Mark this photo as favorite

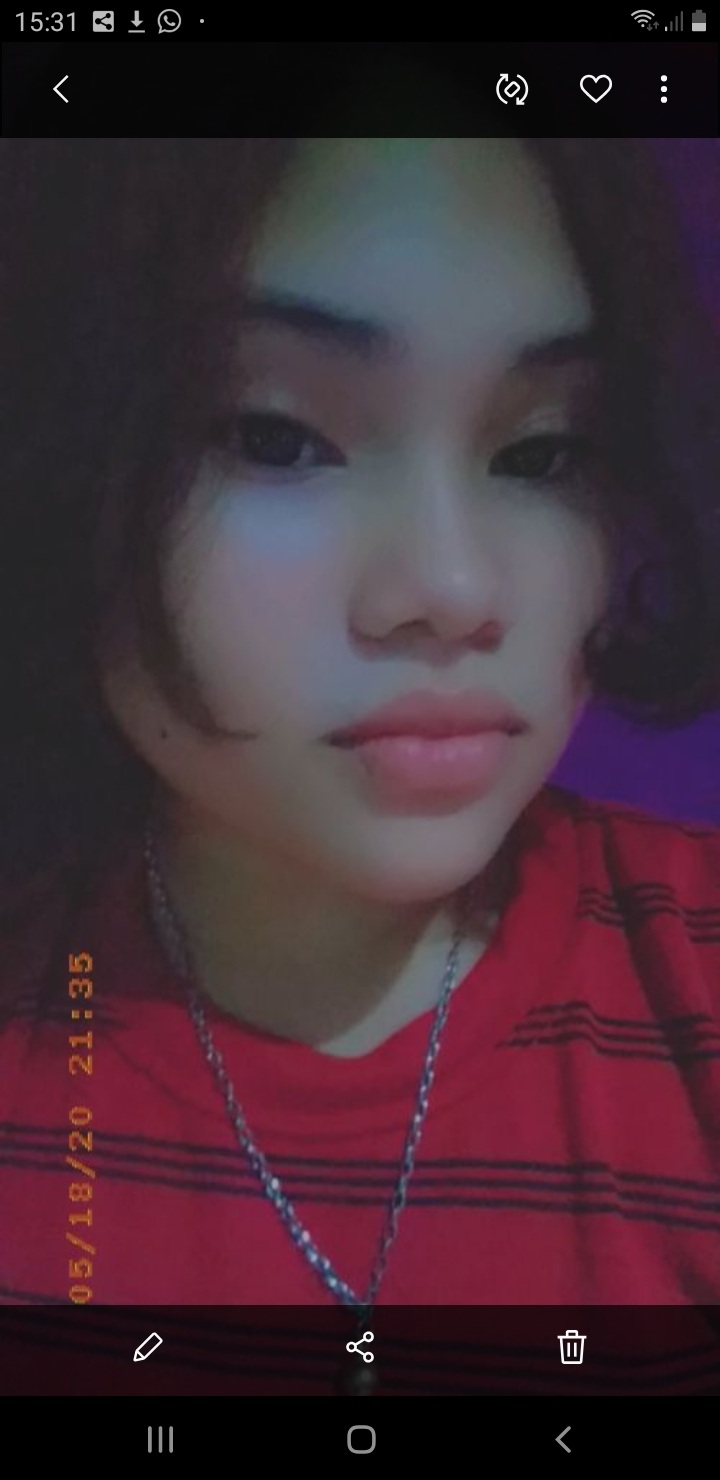(x=596, y=90)
